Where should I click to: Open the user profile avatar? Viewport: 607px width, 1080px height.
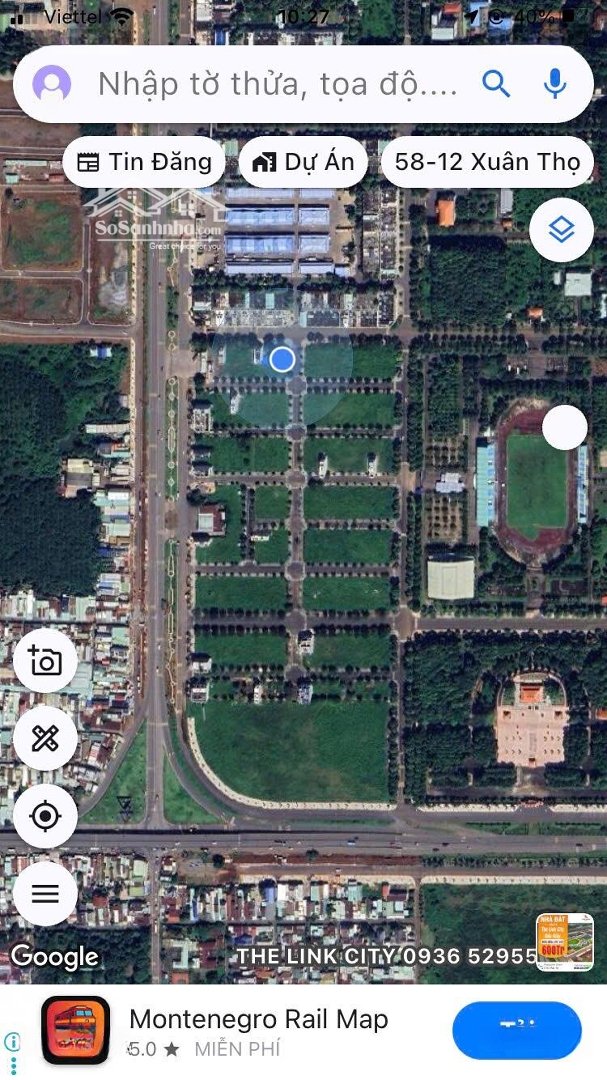(52, 84)
